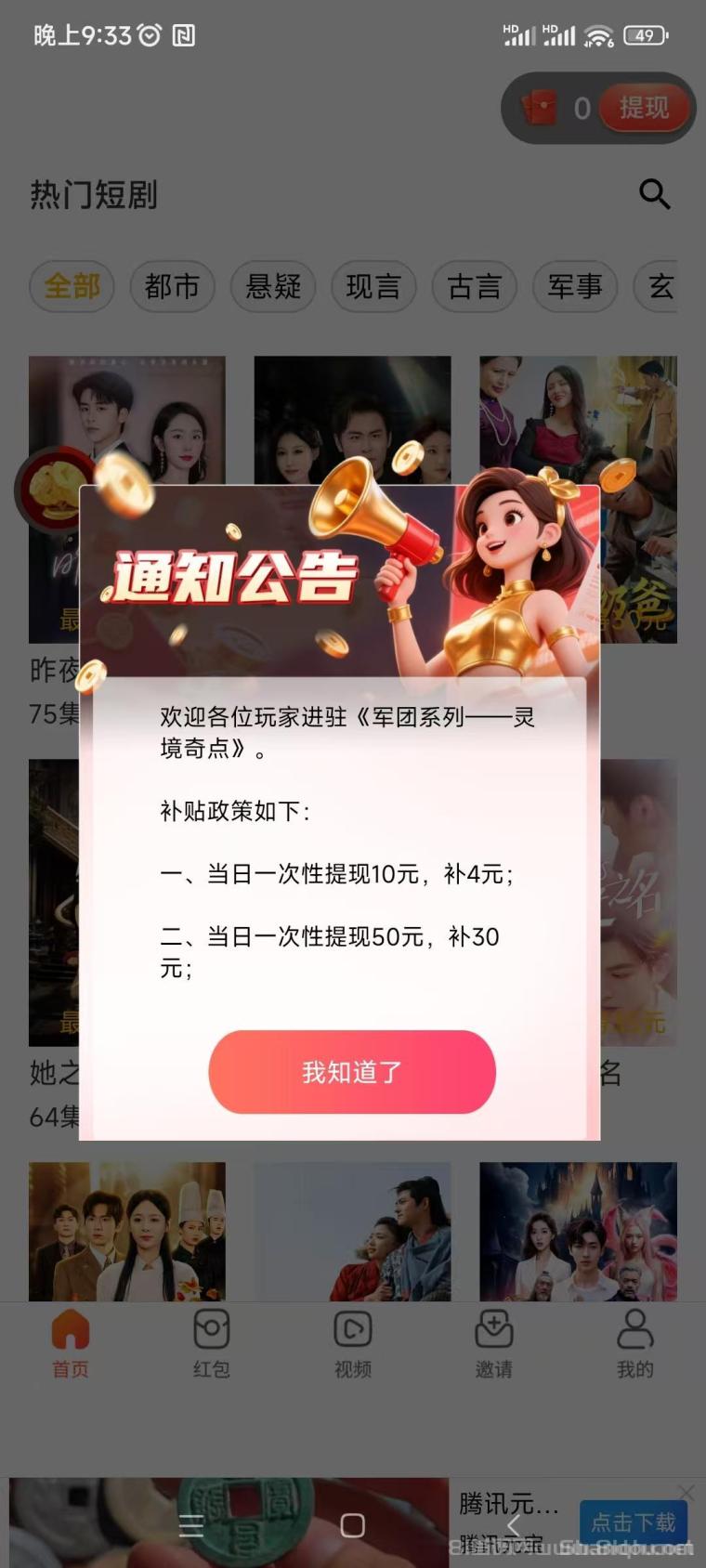Screen dimensions: 706x1568
Task: Activate the 军事 category filter
Action: point(575,287)
